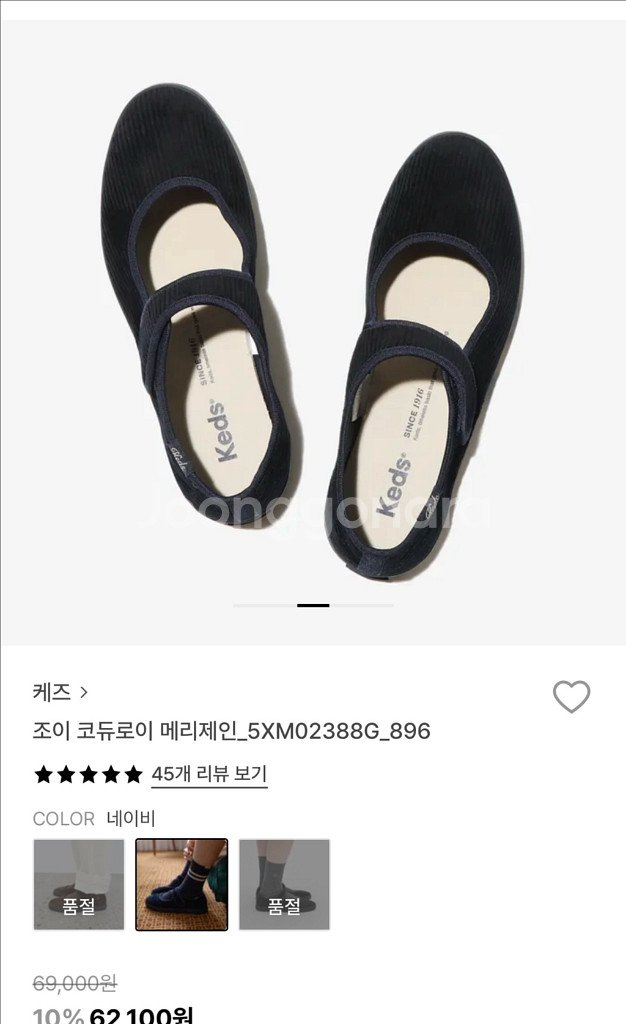Choose the sold-out swatch showing gray socks
The image size is (626, 1024).
coord(284,884)
